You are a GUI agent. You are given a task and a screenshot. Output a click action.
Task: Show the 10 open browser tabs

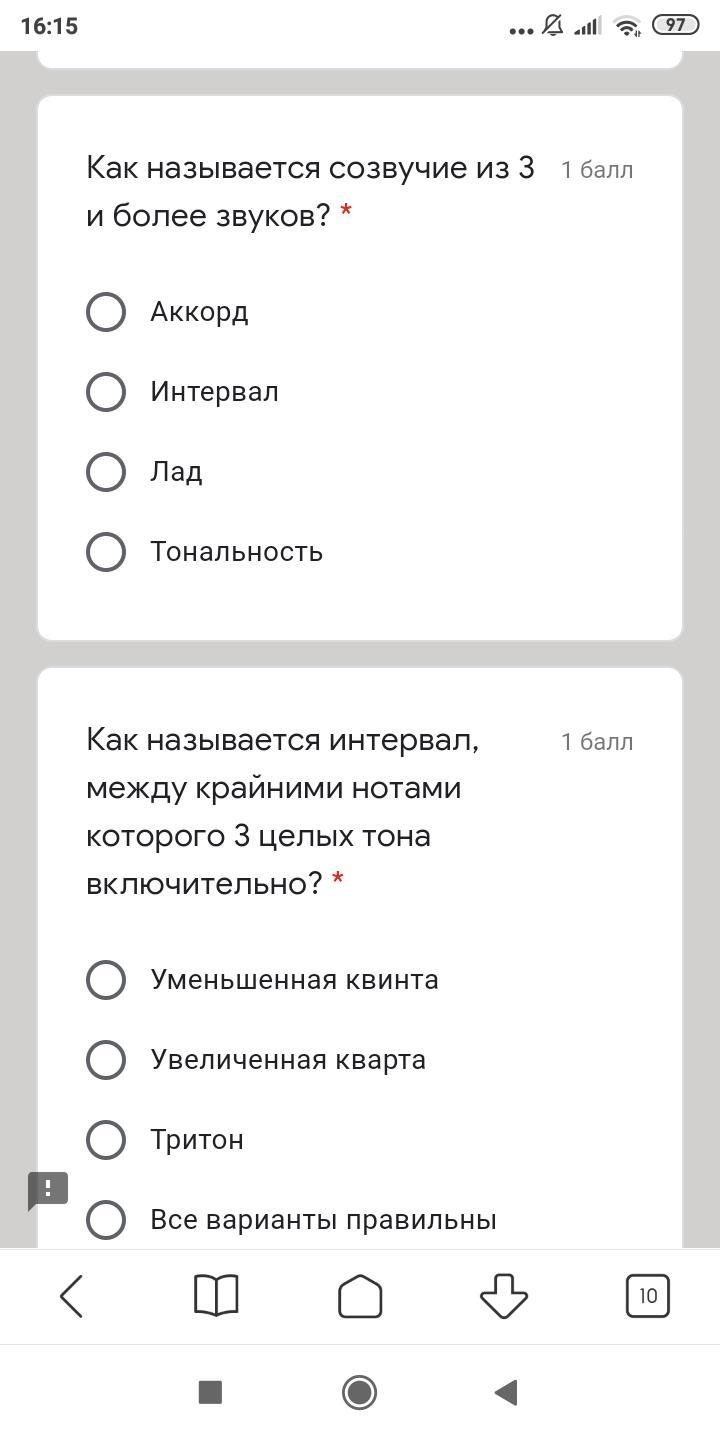[648, 1297]
